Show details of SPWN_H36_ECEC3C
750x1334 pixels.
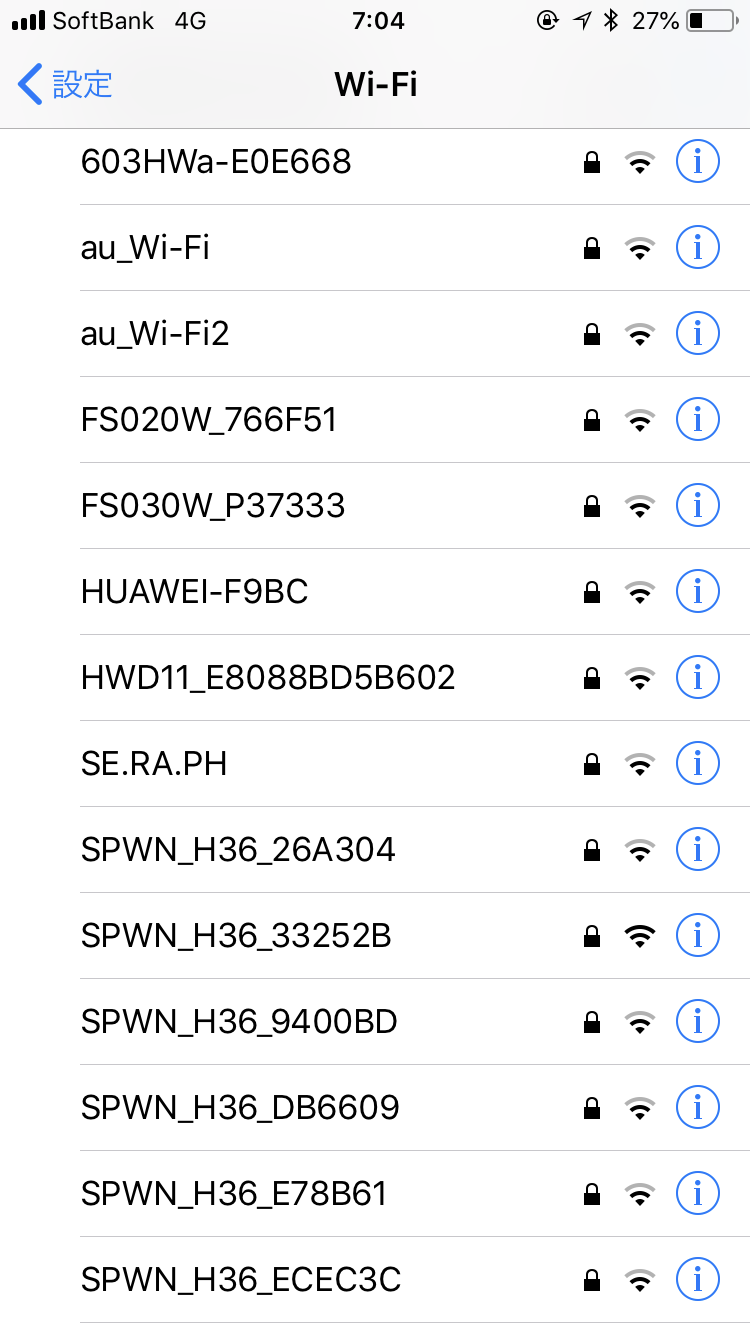(697, 1280)
